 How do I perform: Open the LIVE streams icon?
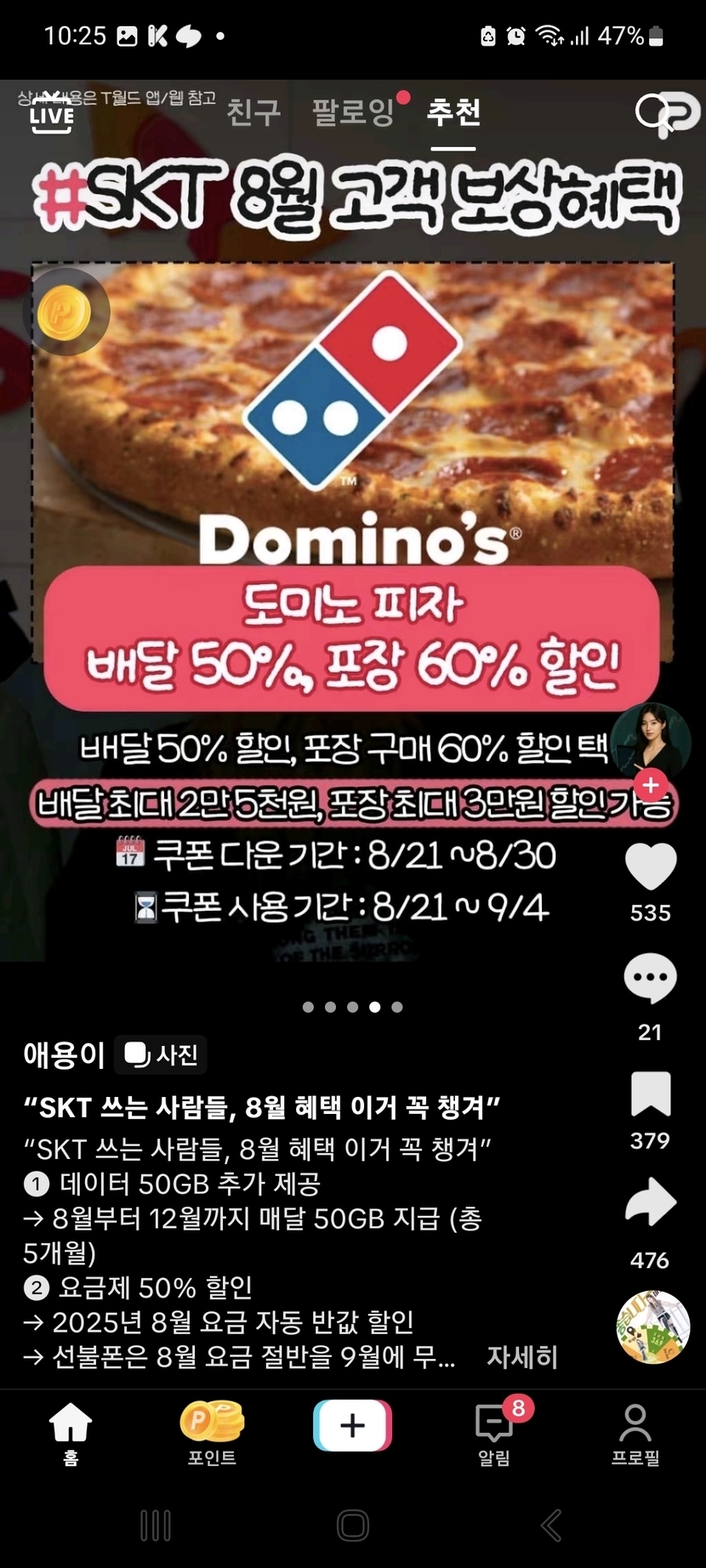coord(51,113)
